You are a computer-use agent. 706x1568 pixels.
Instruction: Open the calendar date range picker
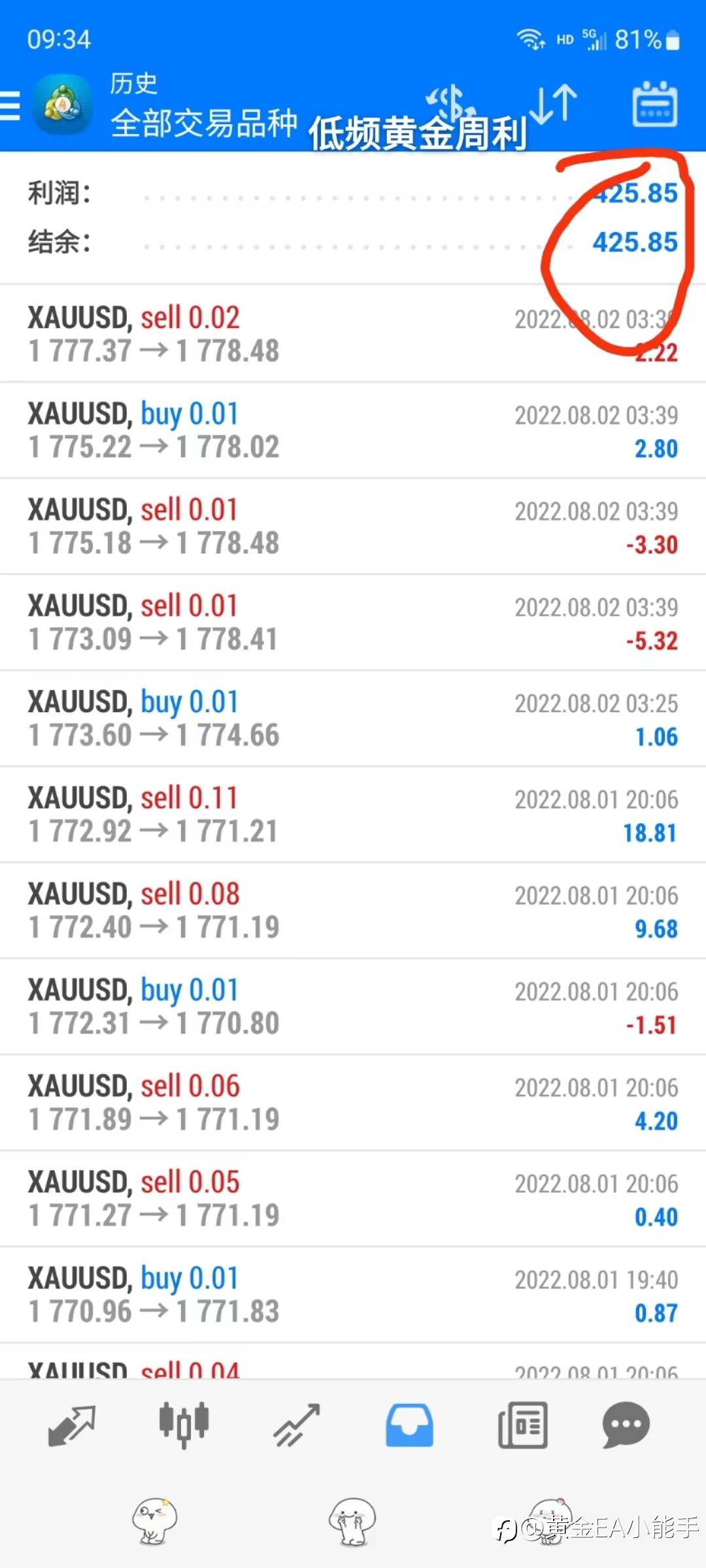[654, 105]
